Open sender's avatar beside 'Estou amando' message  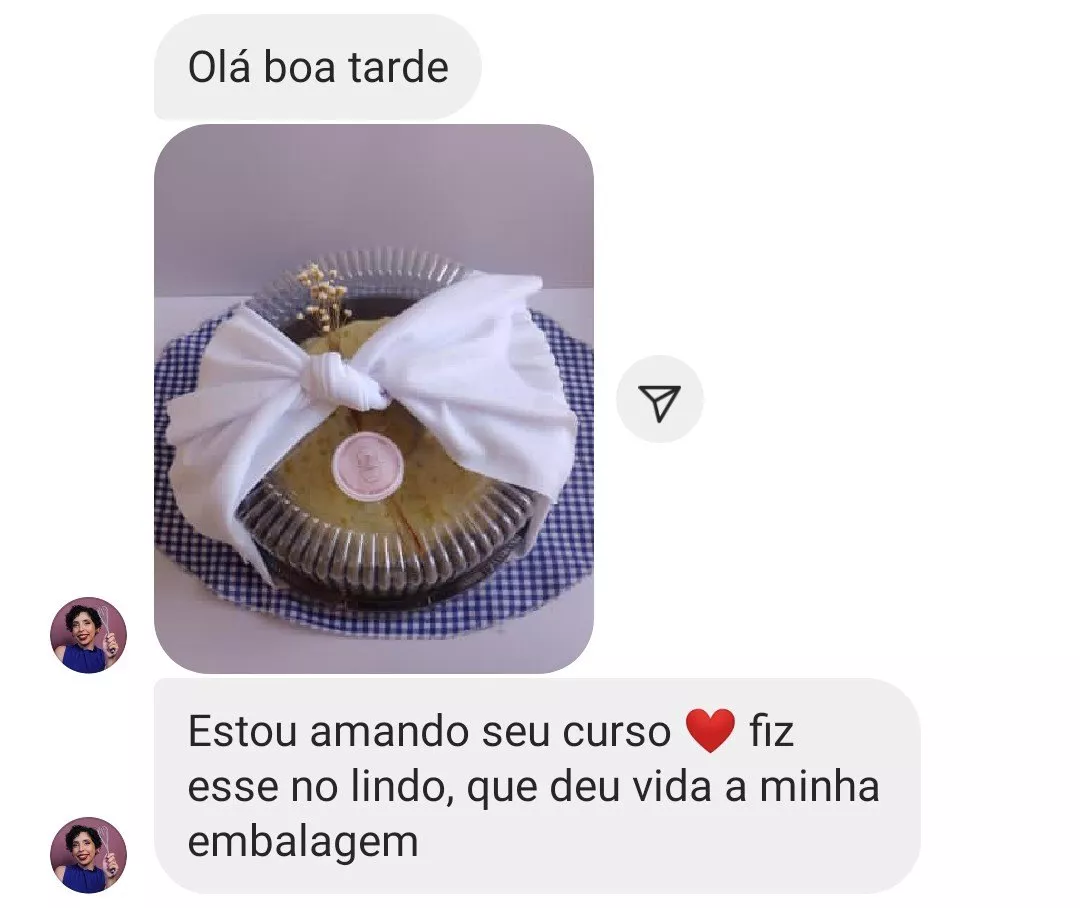pos(88,854)
